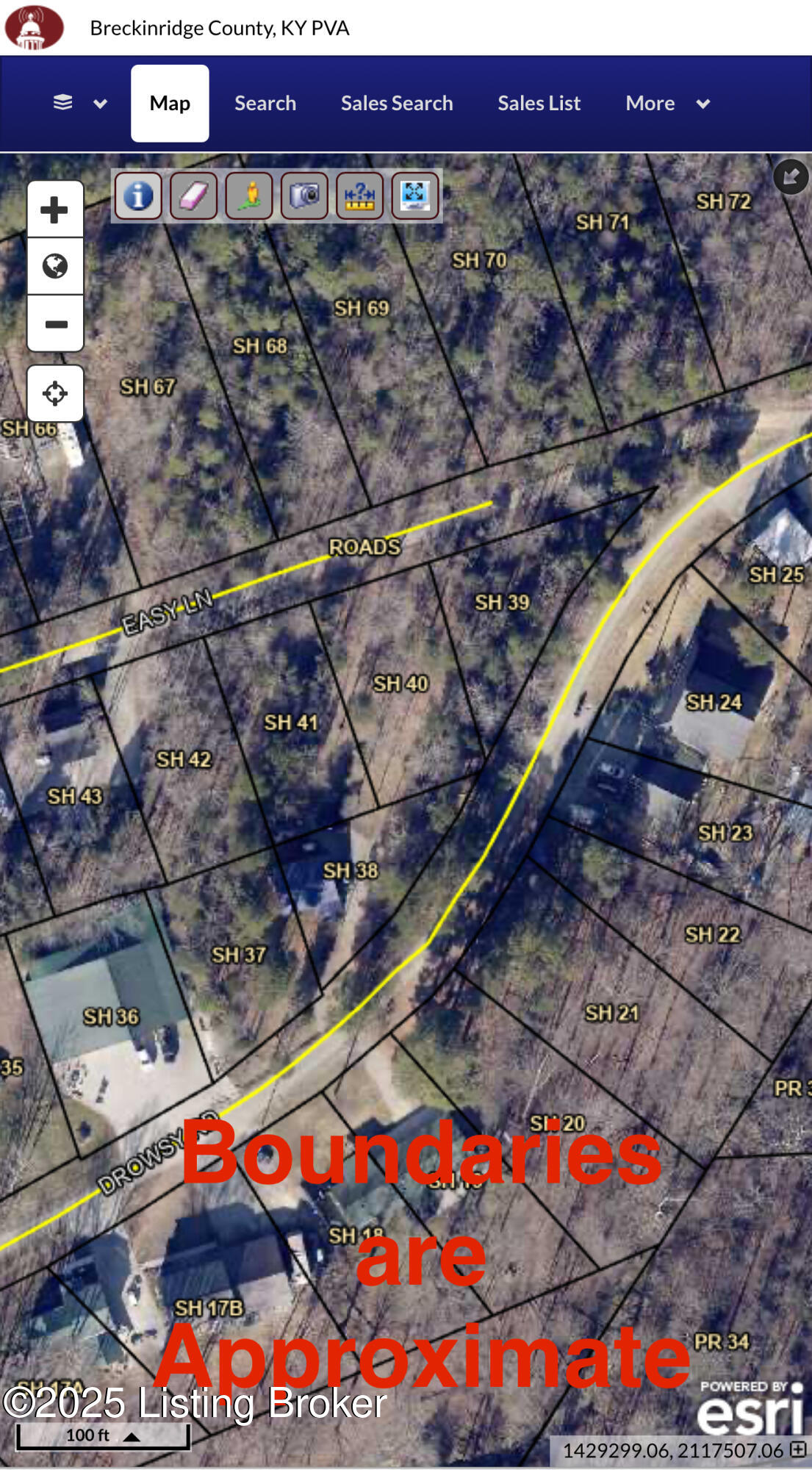812x1470 pixels.
Task: Go to the Sales List tab
Action: 539,103
